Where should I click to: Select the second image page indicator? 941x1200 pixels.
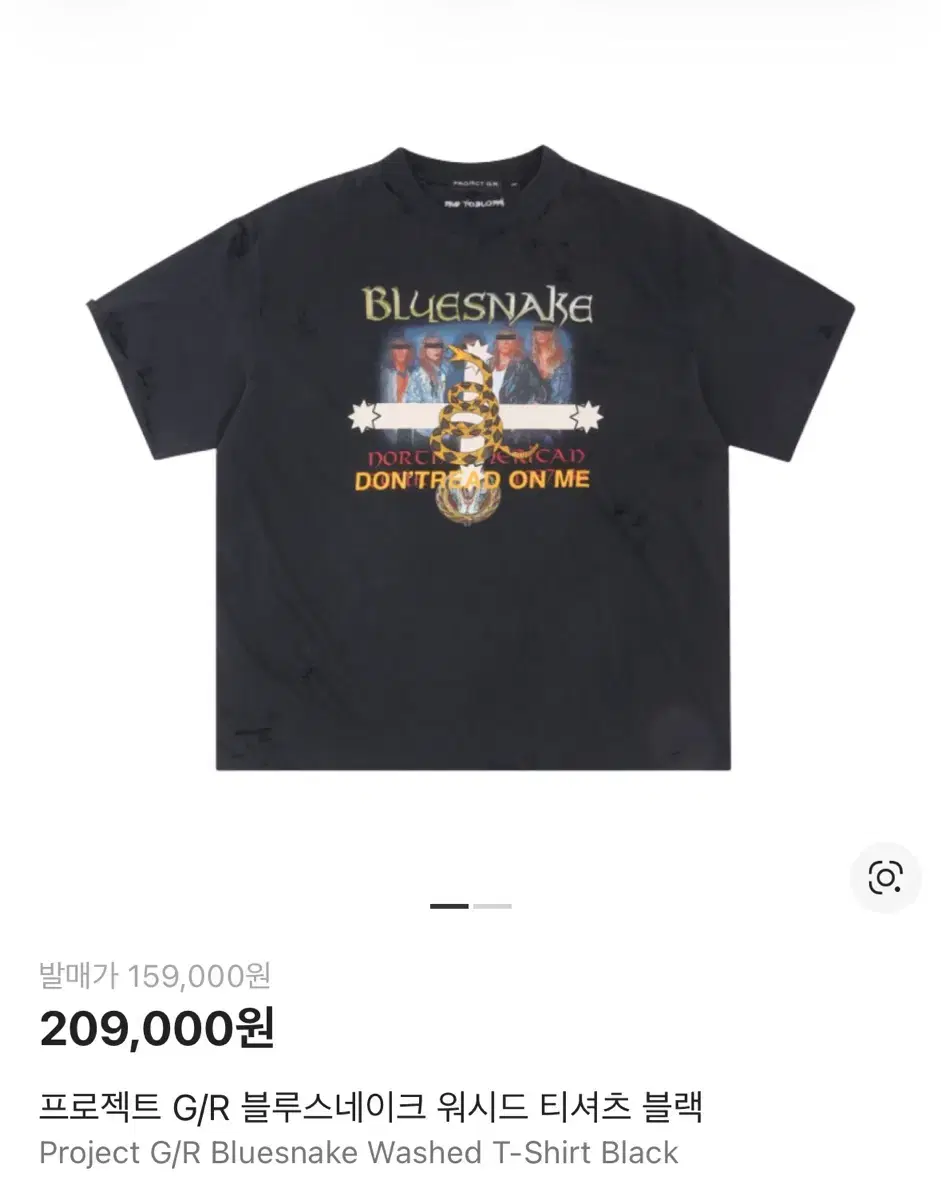click(492, 906)
